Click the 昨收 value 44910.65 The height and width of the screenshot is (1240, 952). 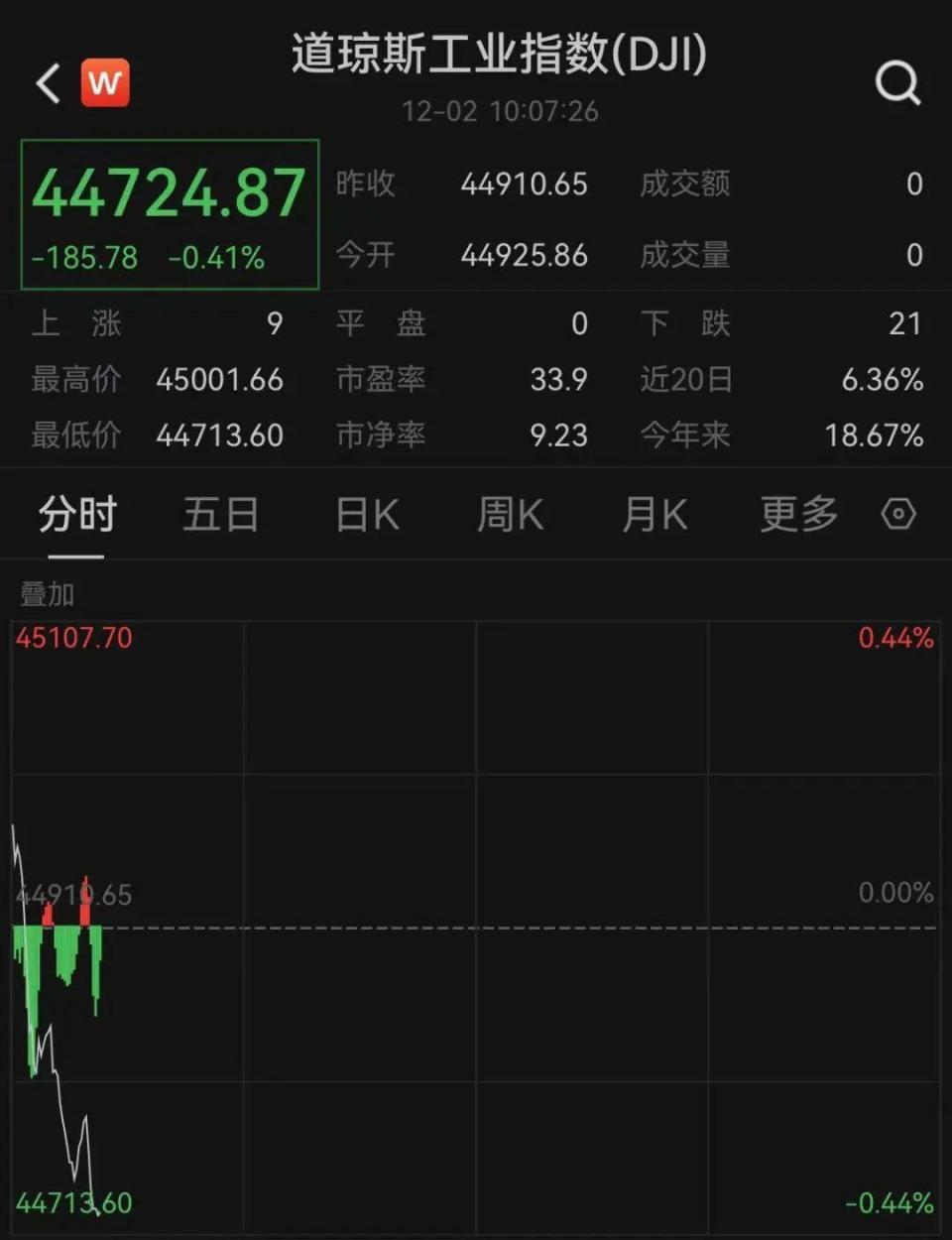coord(525,184)
